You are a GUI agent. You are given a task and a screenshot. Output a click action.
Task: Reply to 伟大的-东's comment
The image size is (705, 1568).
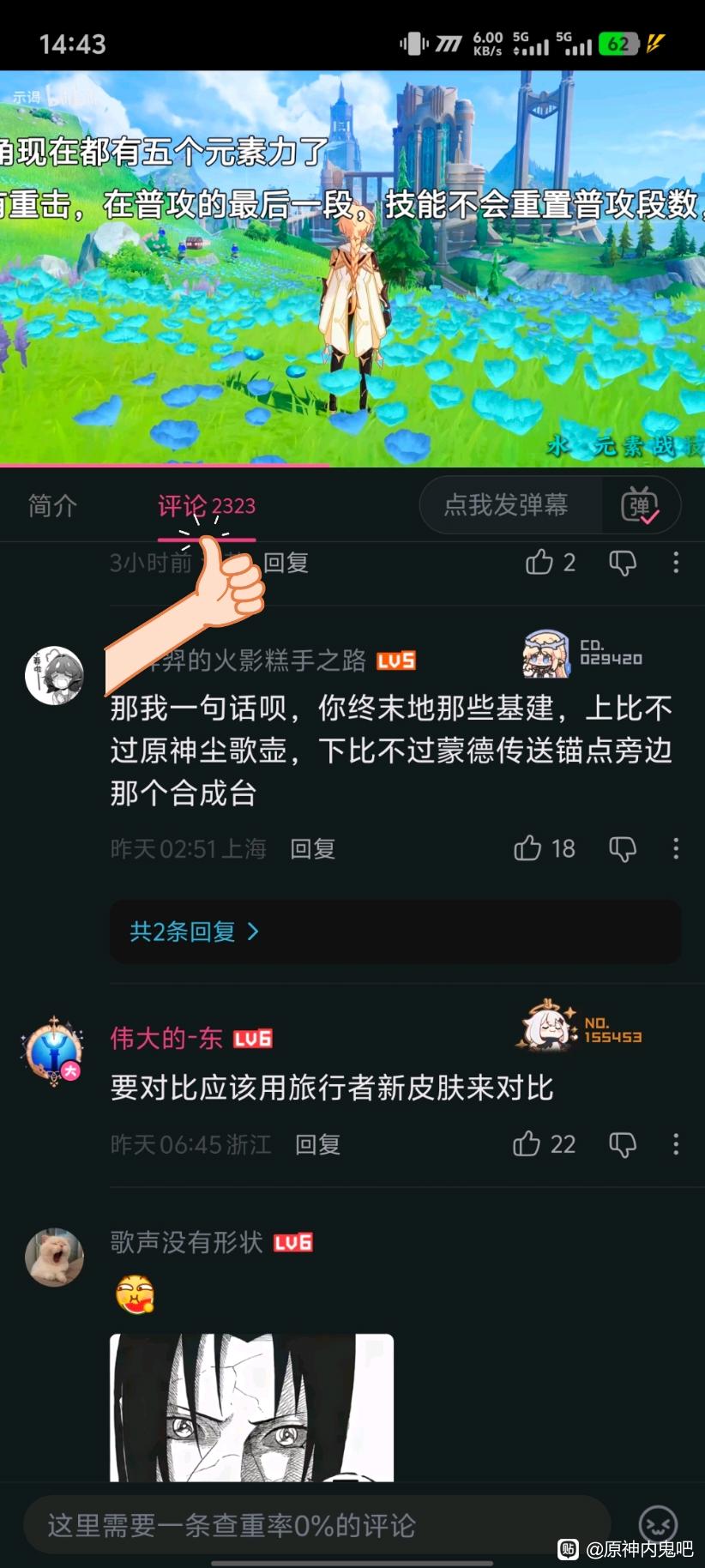coord(317,1144)
